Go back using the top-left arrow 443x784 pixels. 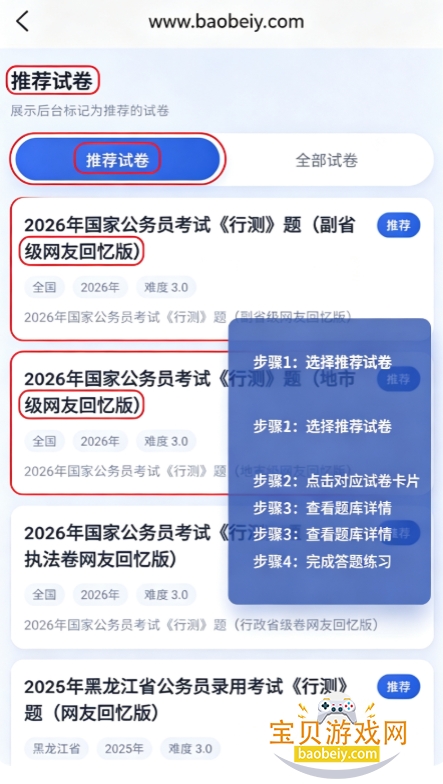[x=22, y=22]
